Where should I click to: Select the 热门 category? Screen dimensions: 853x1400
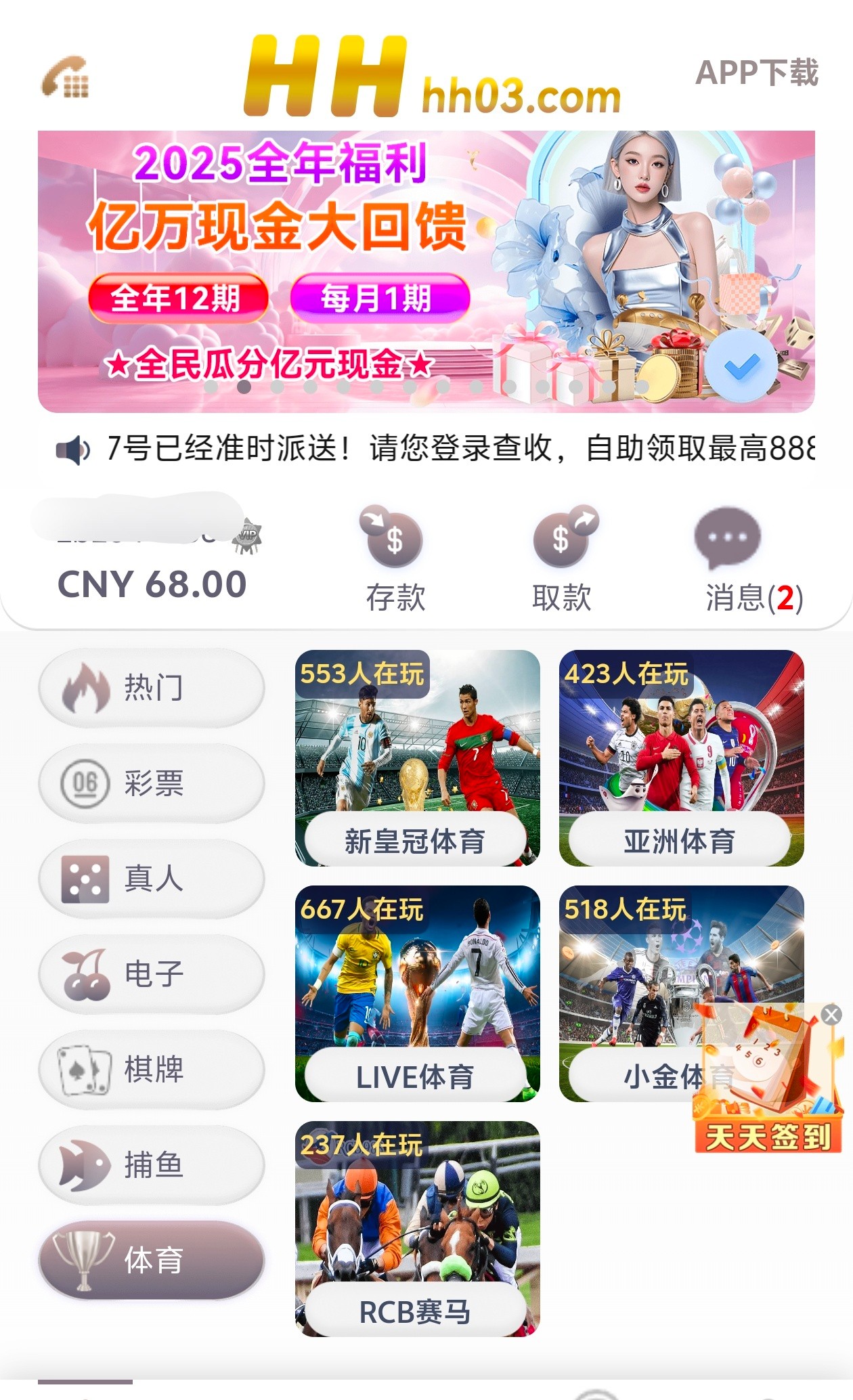(152, 688)
